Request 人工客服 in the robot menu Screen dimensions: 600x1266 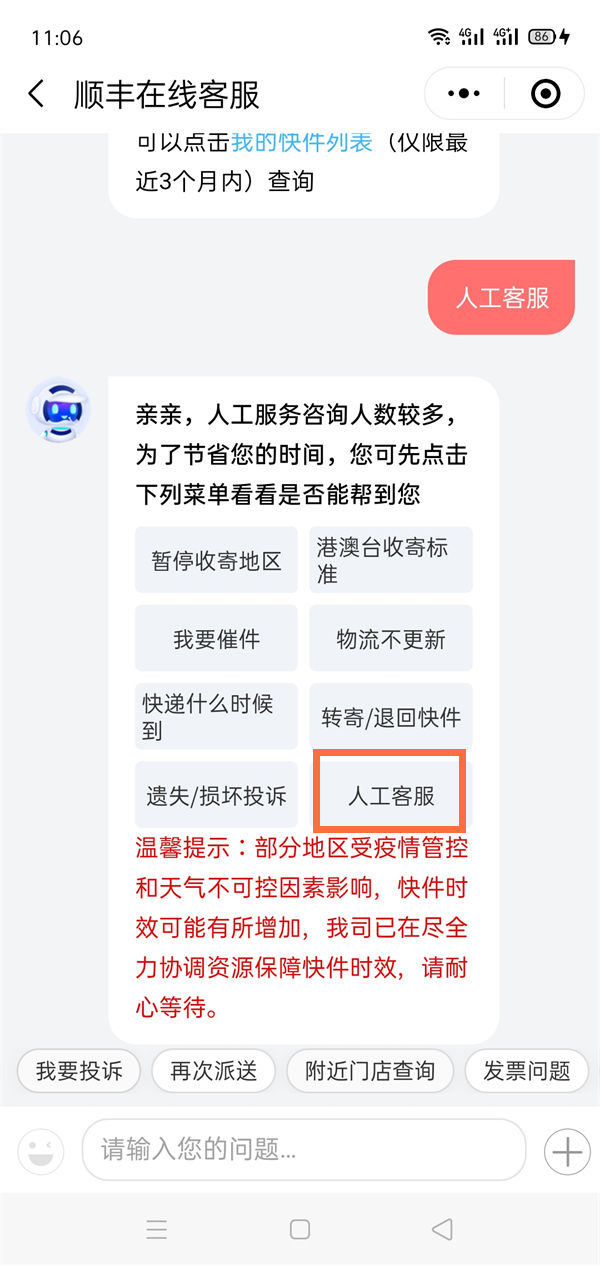(390, 795)
